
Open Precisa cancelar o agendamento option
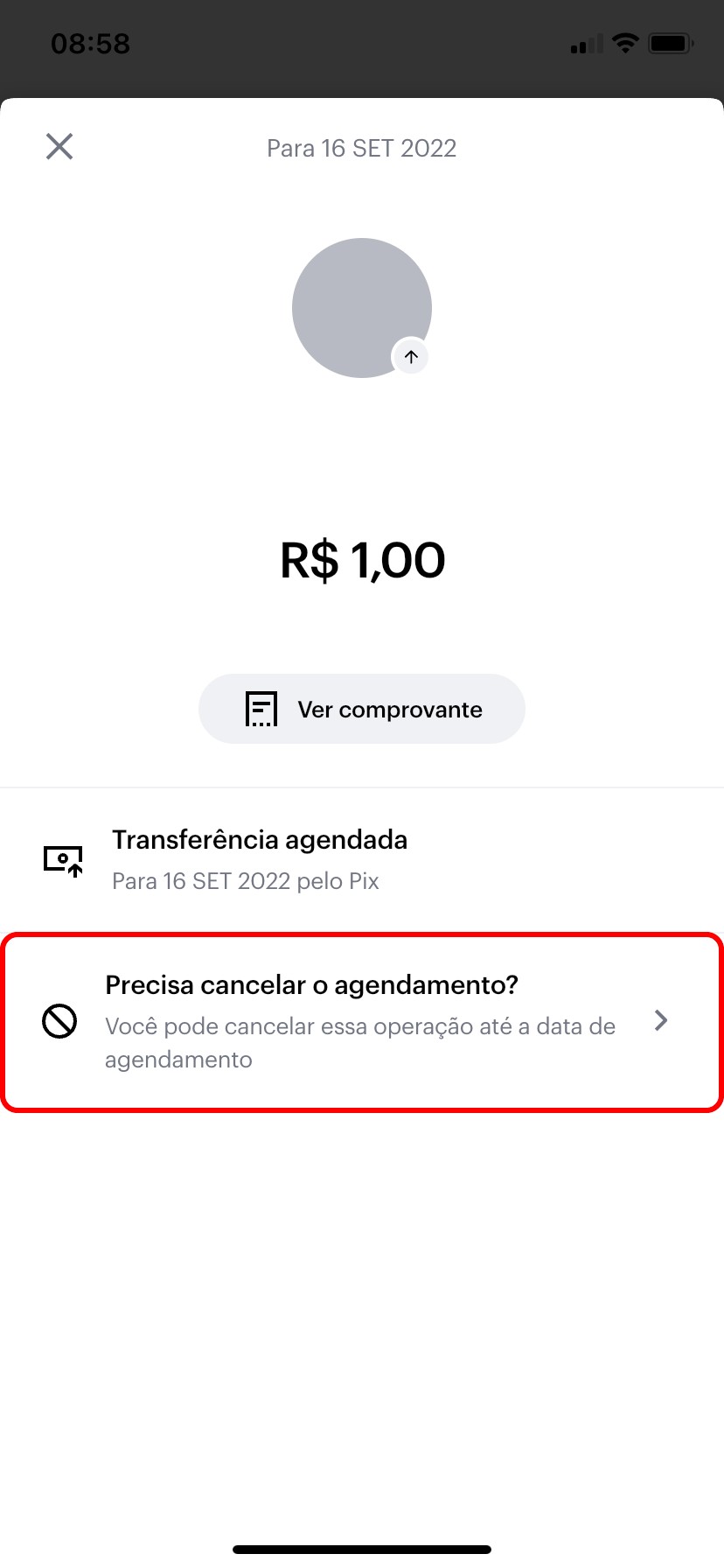pos(362,1022)
